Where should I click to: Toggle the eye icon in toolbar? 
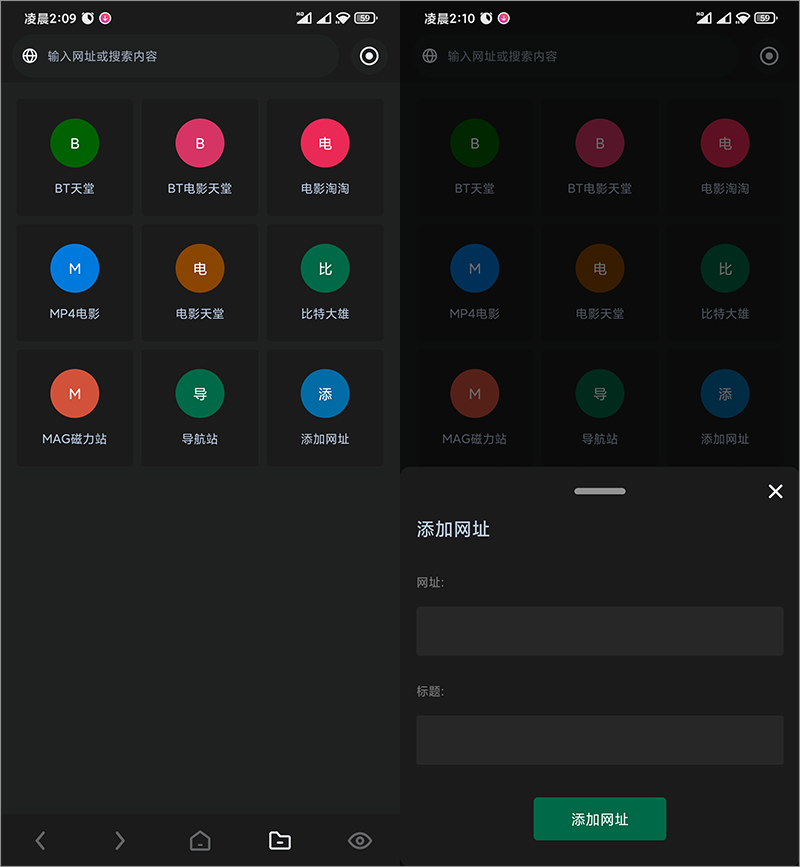(360, 840)
